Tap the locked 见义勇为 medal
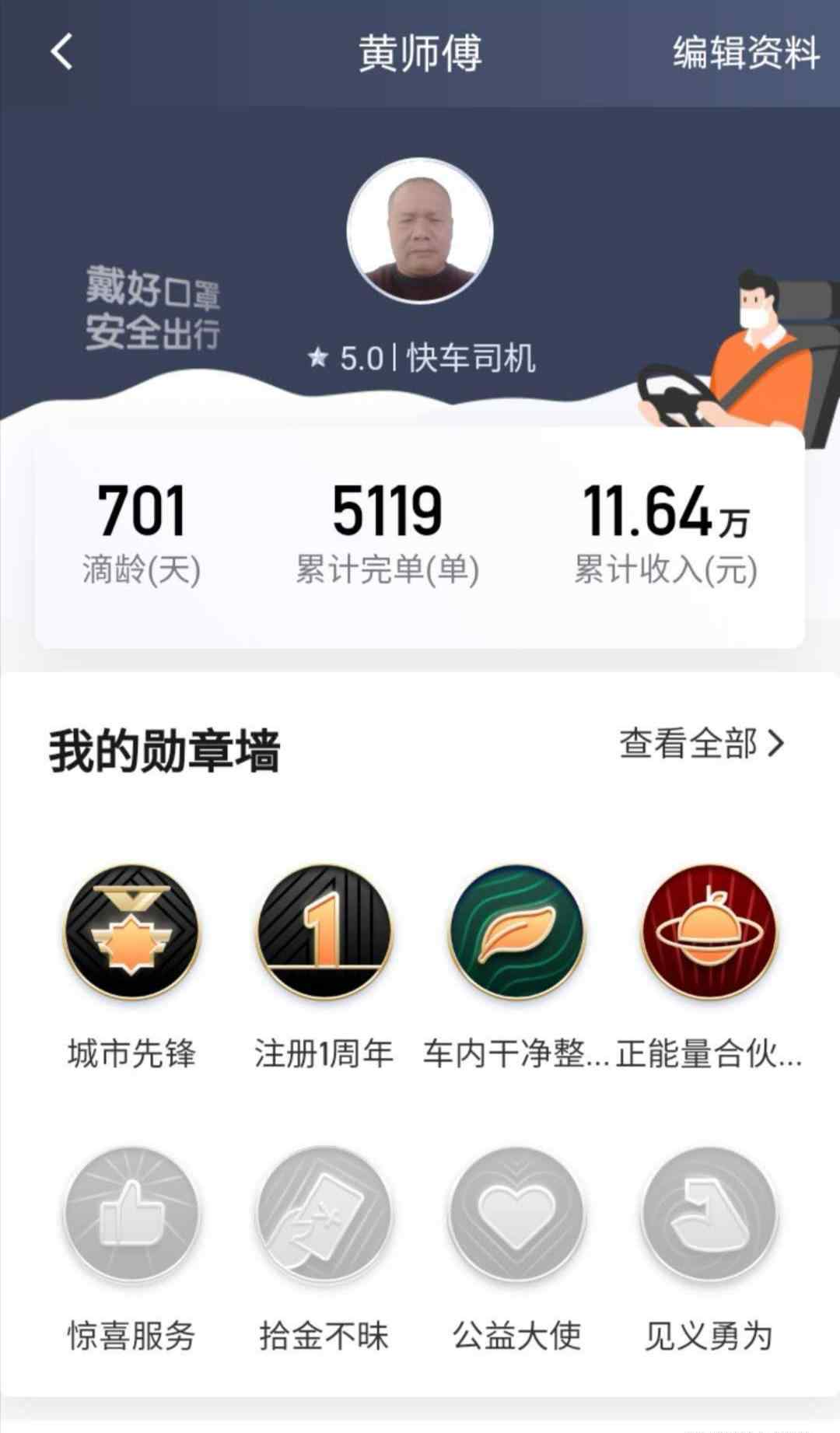 click(x=709, y=1214)
